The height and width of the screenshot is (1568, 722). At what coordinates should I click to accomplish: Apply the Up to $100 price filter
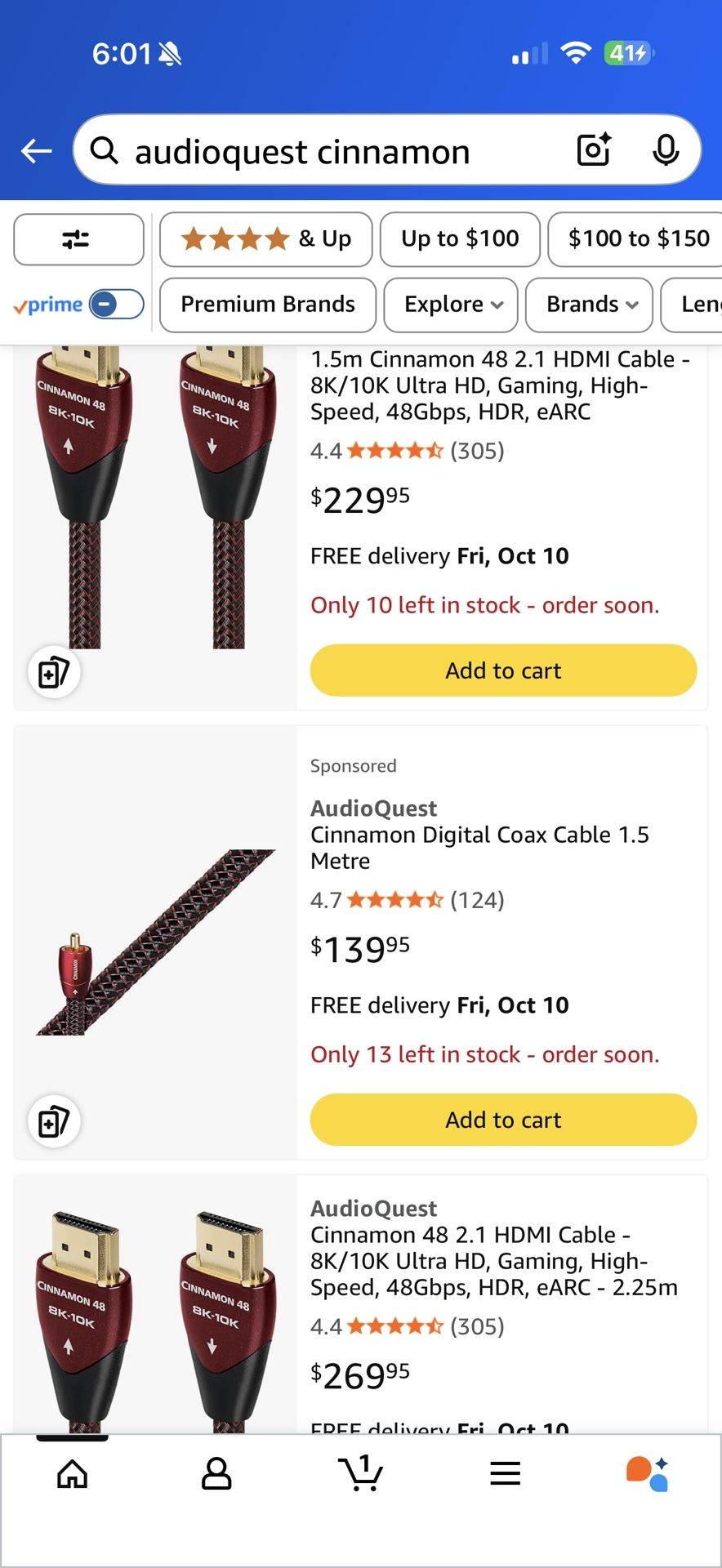(x=460, y=239)
